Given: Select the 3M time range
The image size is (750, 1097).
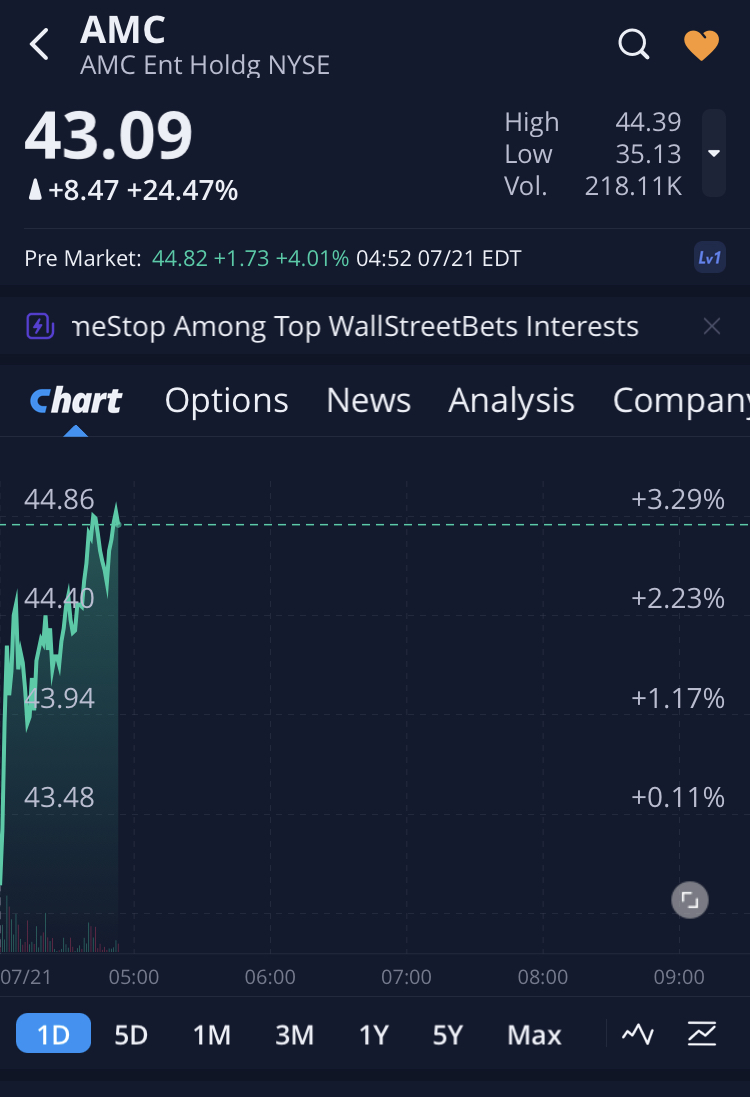Looking at the screenshot, I should coord(294,1034).
